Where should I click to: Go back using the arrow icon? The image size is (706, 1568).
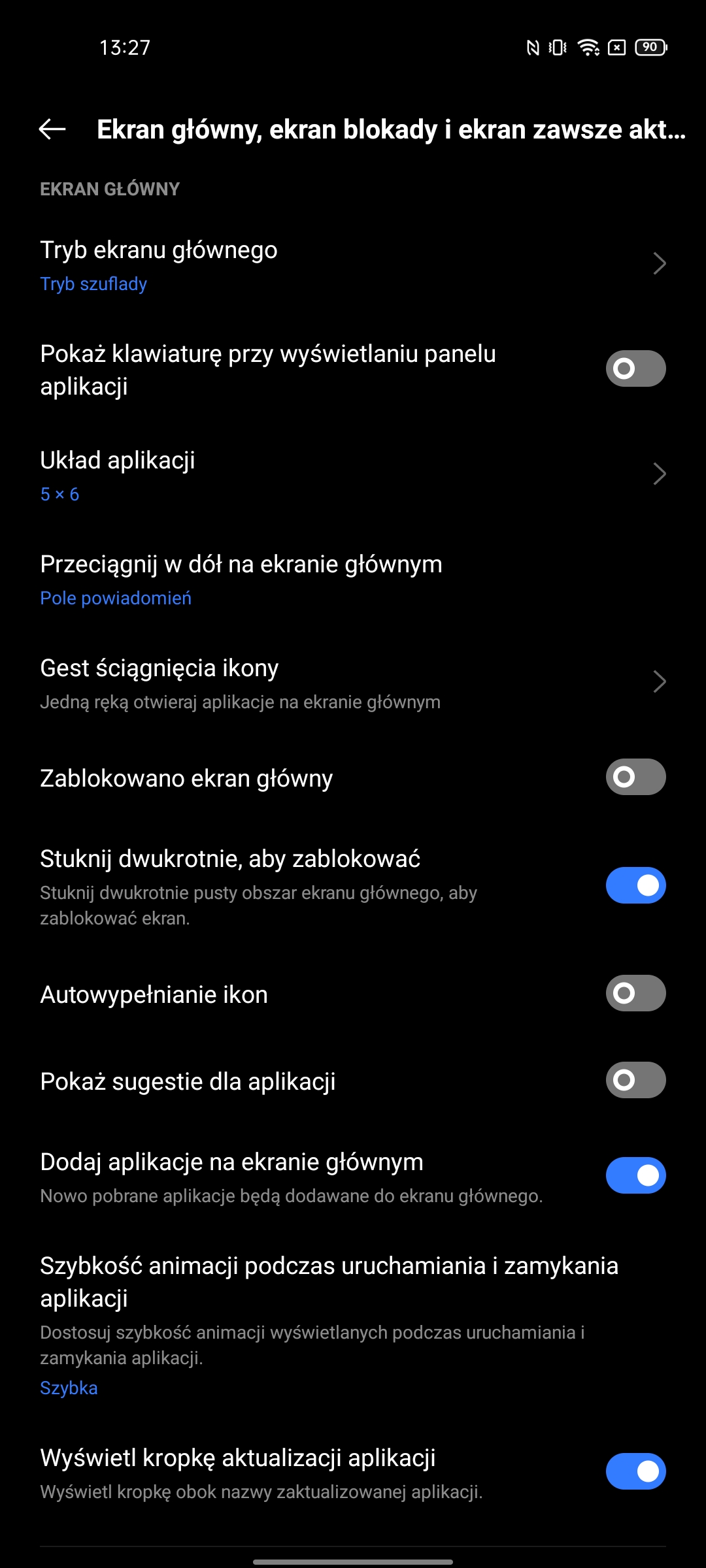coord(52,129)
